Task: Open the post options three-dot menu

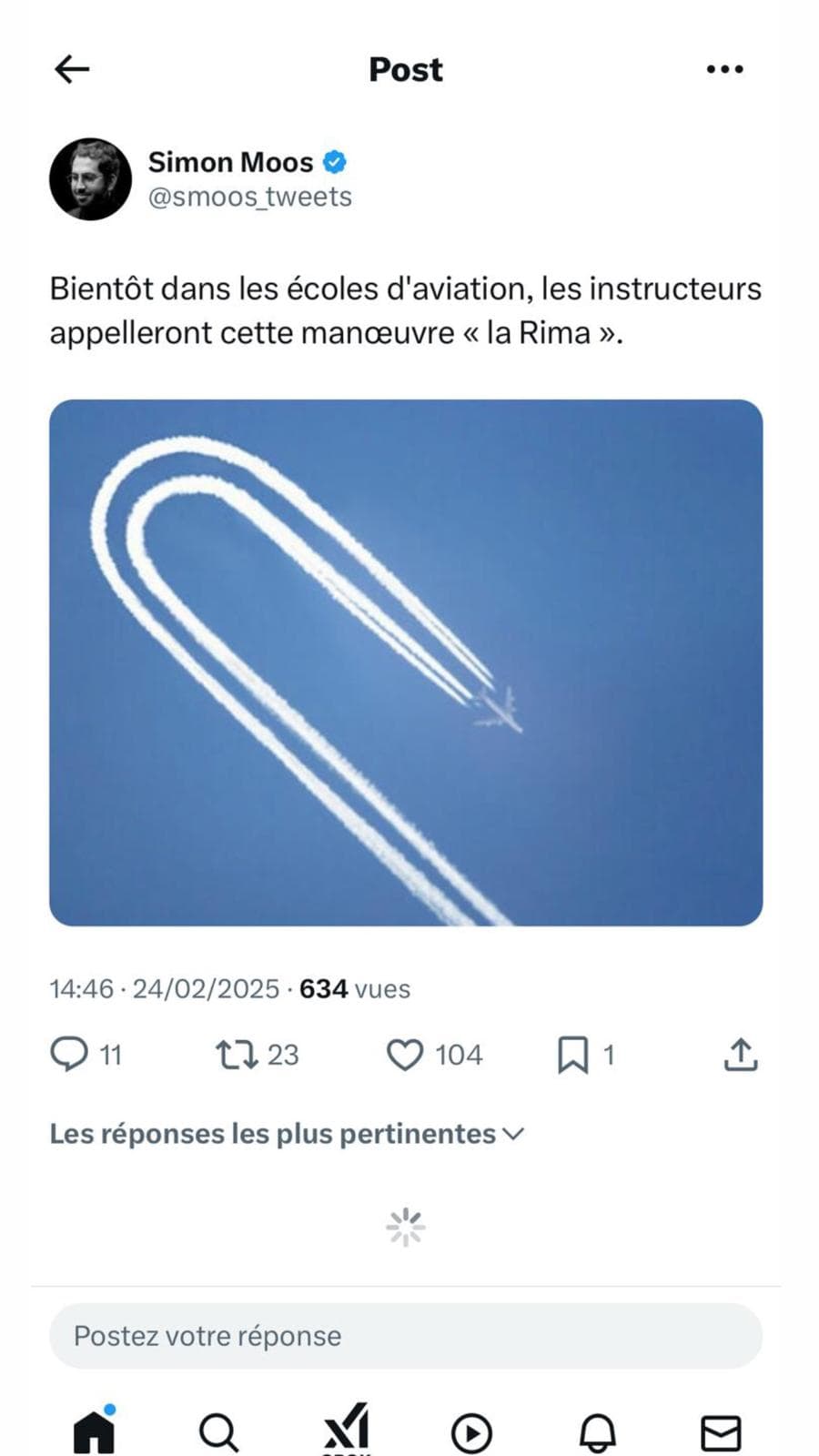Action: (724, 68)
